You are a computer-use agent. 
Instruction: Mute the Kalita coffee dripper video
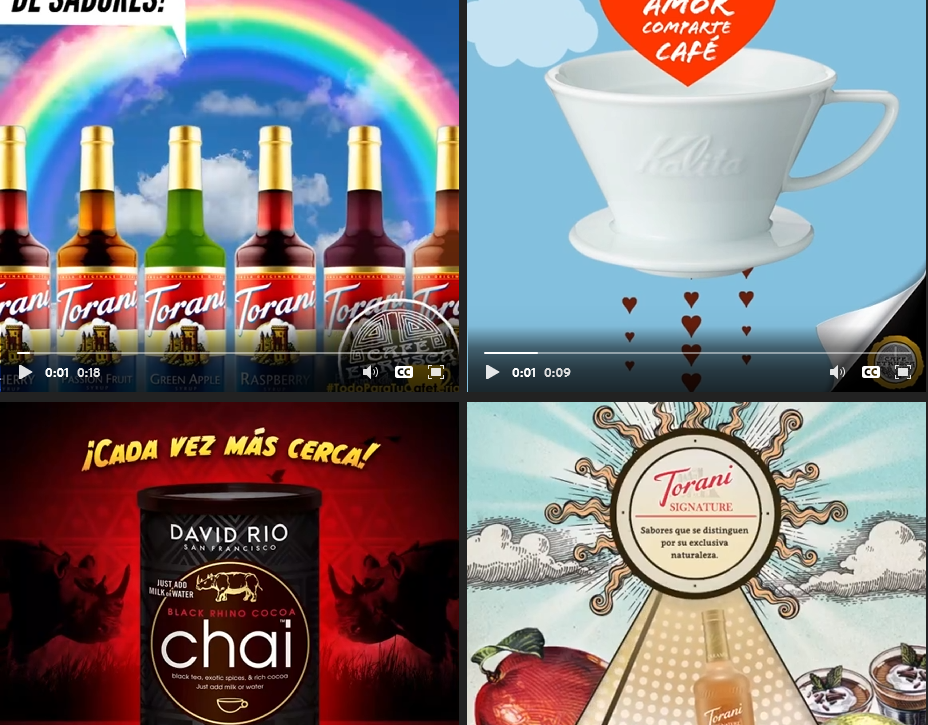tap(837, 372)
